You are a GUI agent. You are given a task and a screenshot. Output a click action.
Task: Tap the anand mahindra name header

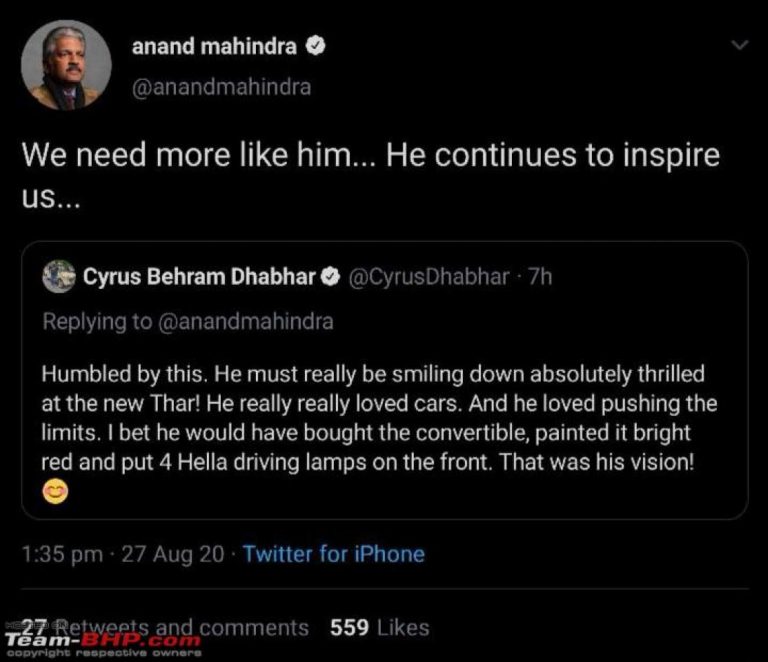click(215, 46)
